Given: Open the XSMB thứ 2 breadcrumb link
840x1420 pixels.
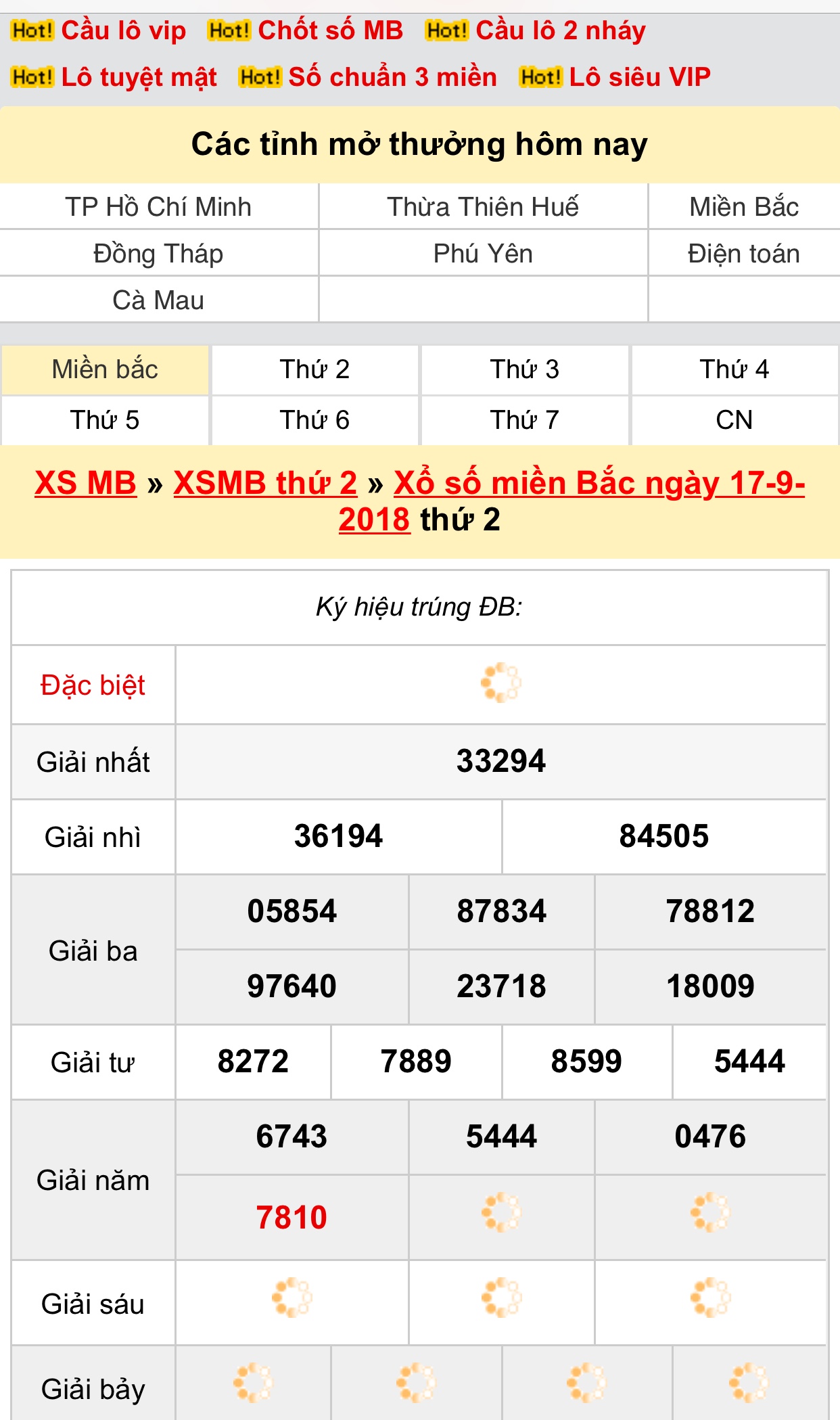Looking at the screenshot, I should pyautogui.click(x=265, y=483).
